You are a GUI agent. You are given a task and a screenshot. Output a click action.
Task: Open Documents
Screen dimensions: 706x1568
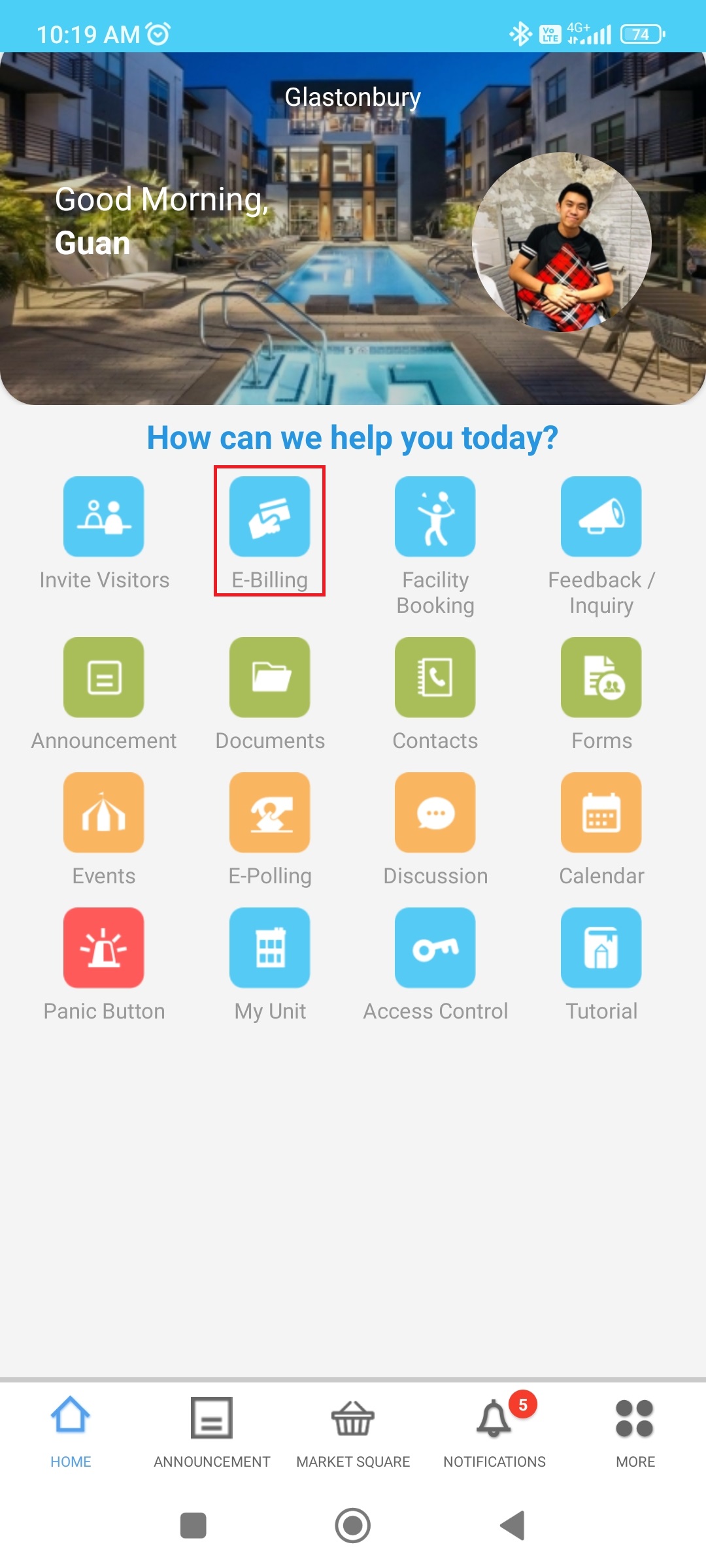click(269, 678)
